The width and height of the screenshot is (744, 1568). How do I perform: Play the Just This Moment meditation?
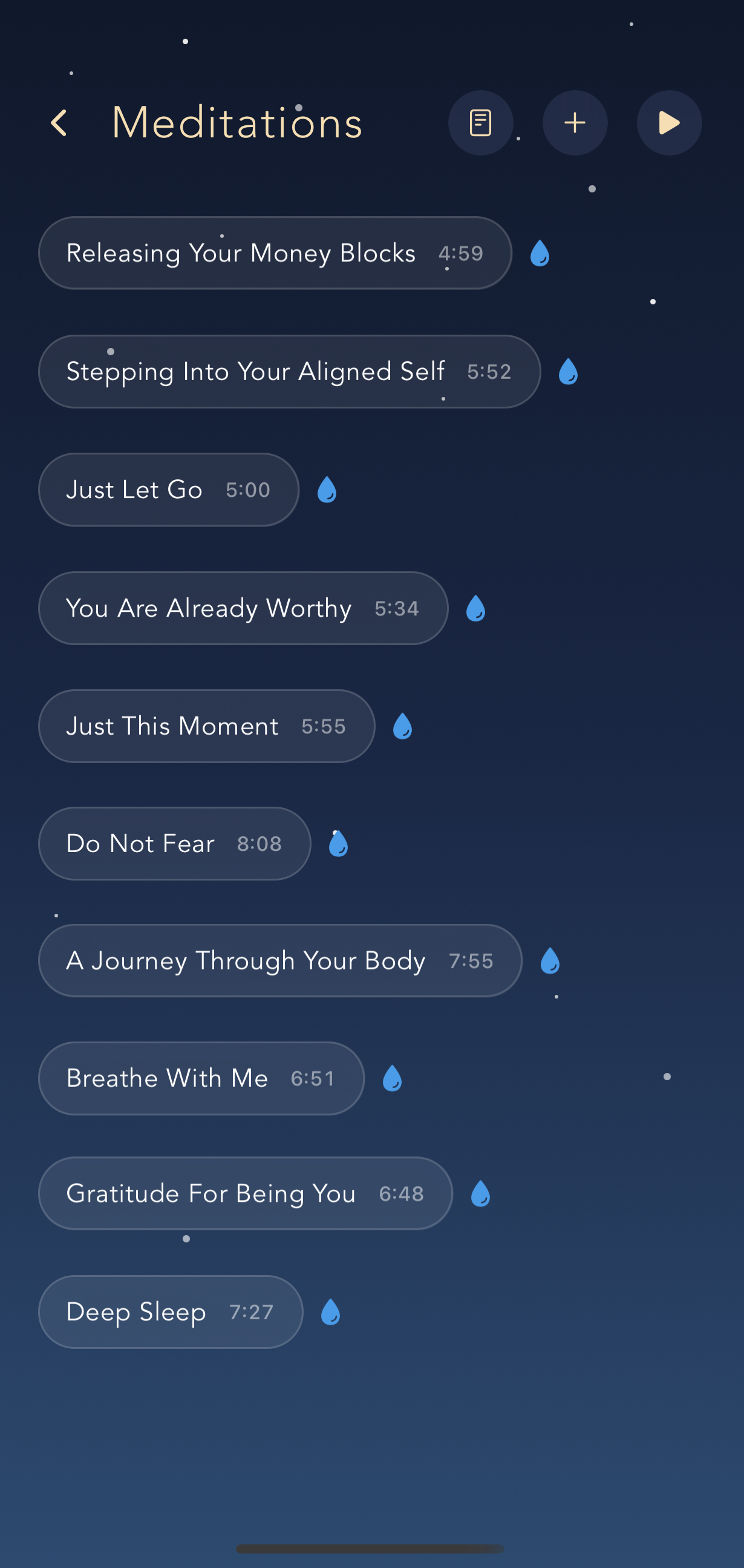[206, 726]
